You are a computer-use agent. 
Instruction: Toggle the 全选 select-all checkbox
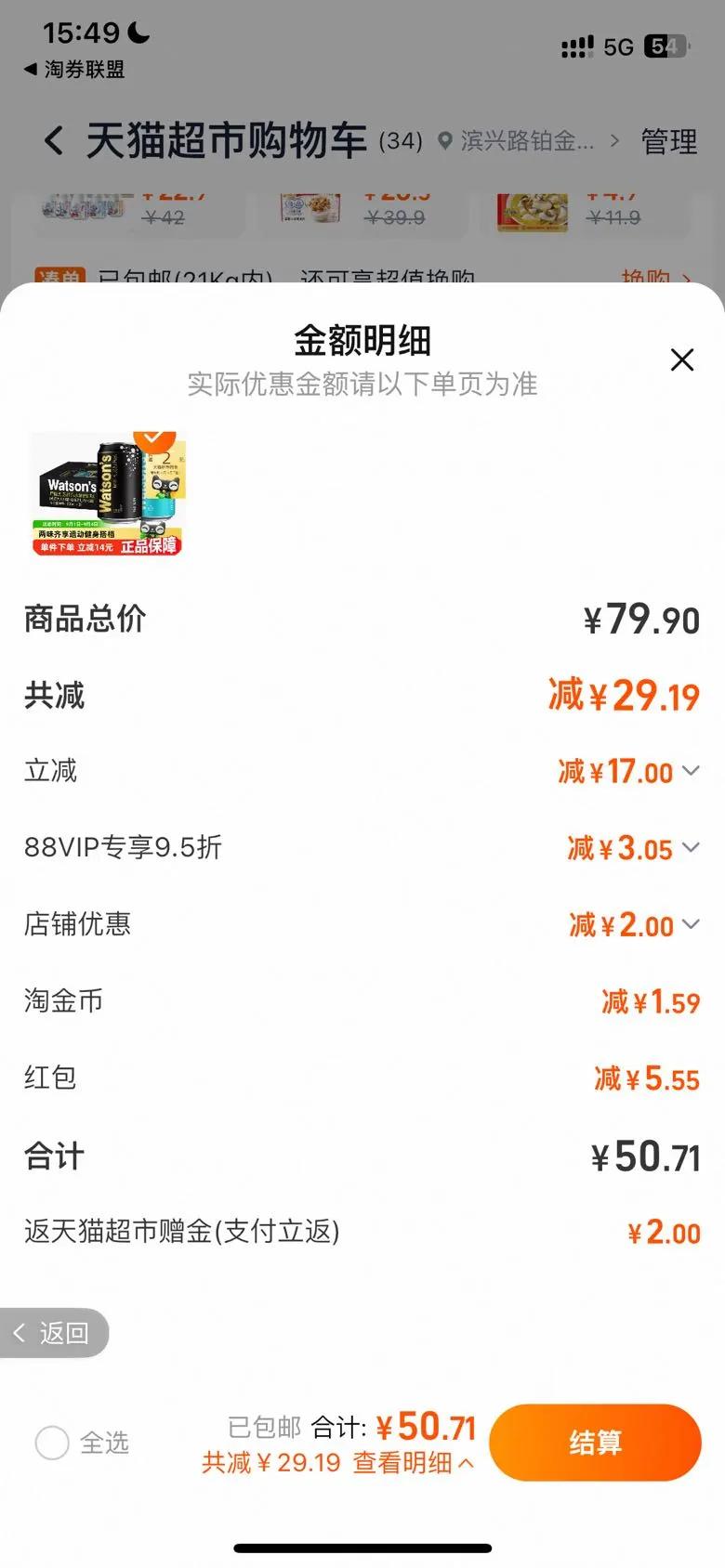pyautogui.click(x=52, y=1443)
